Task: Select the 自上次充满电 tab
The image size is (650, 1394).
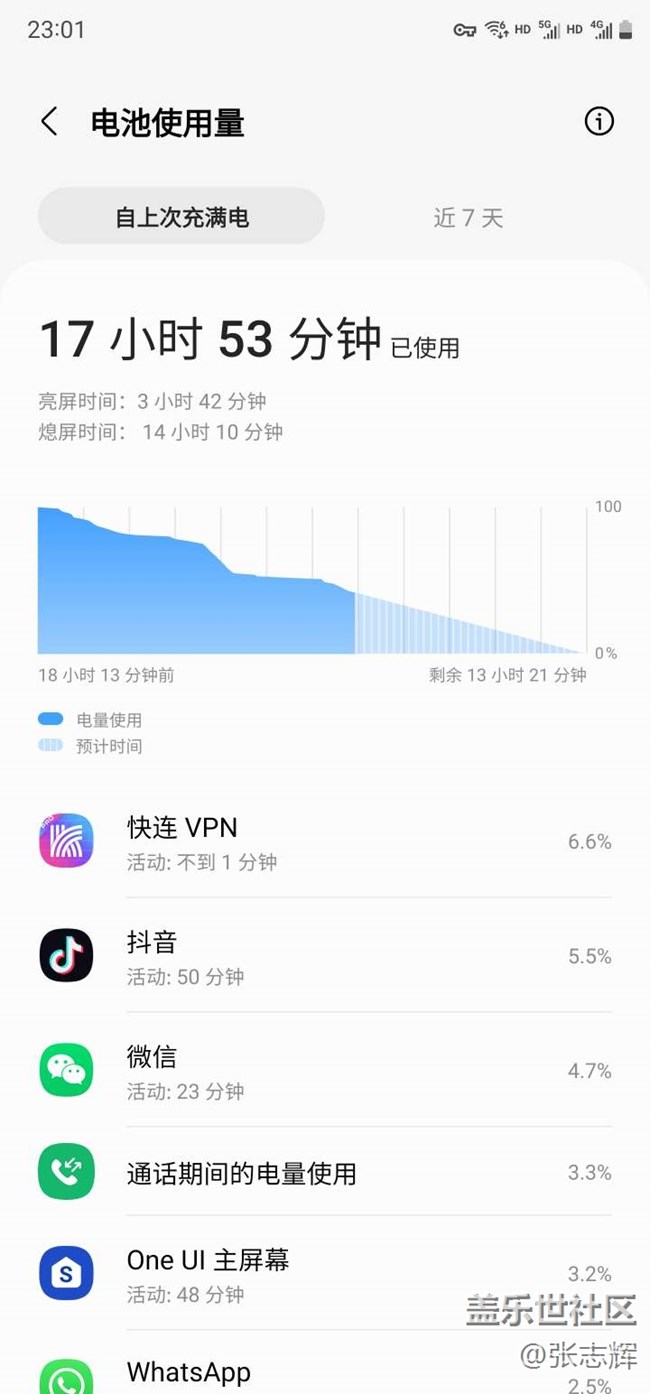Action: coord(181,217)
